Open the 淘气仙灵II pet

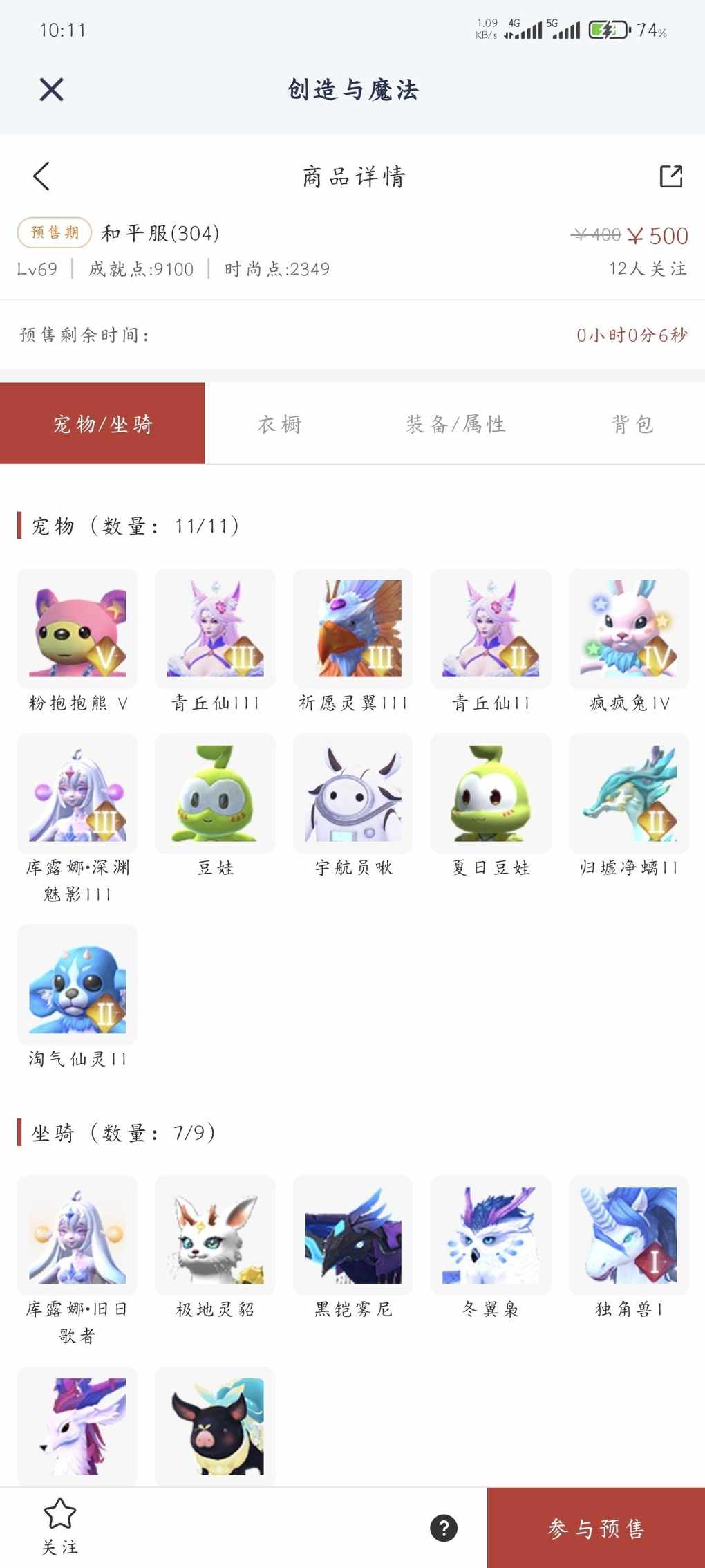[x=77, y=984]
